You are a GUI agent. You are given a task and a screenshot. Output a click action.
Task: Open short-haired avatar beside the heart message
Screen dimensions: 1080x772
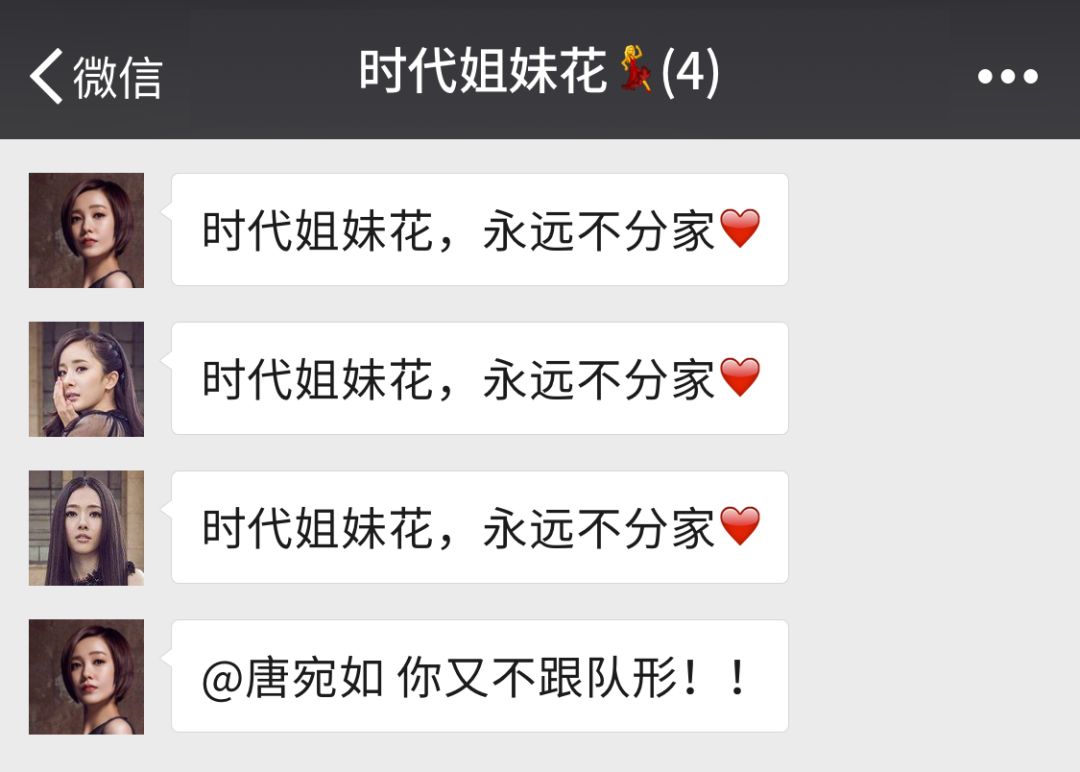[86, 230]
